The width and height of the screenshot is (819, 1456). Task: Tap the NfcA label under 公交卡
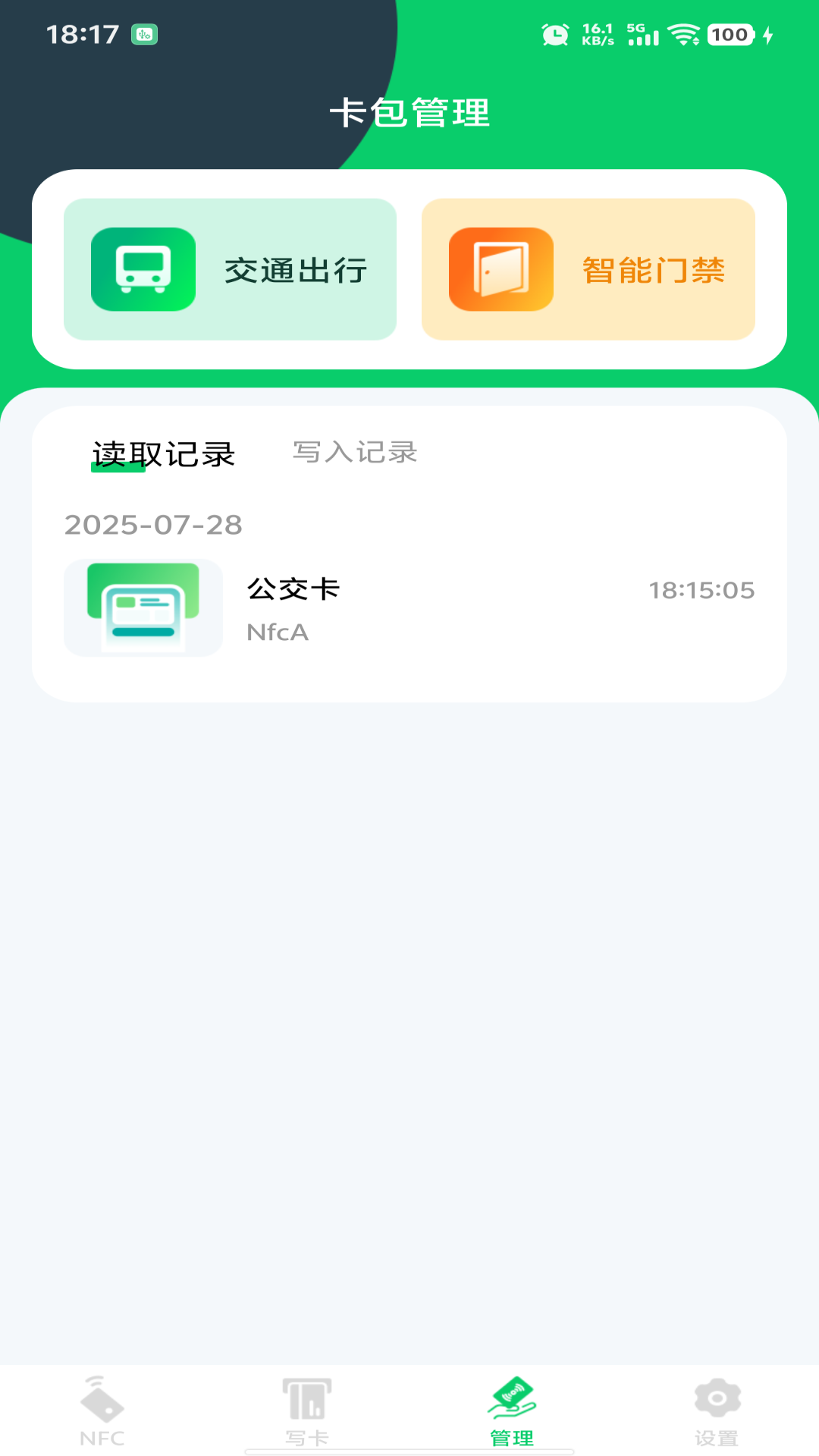[278, 632]
